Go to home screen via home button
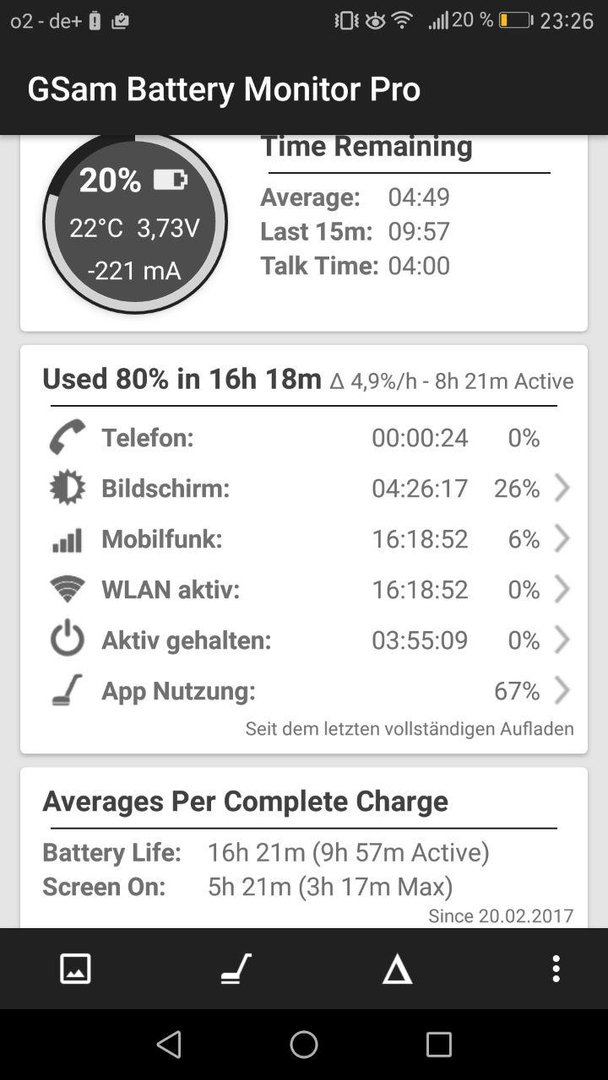This screenshot has height=1080, width=608. tap(304, 1044)
